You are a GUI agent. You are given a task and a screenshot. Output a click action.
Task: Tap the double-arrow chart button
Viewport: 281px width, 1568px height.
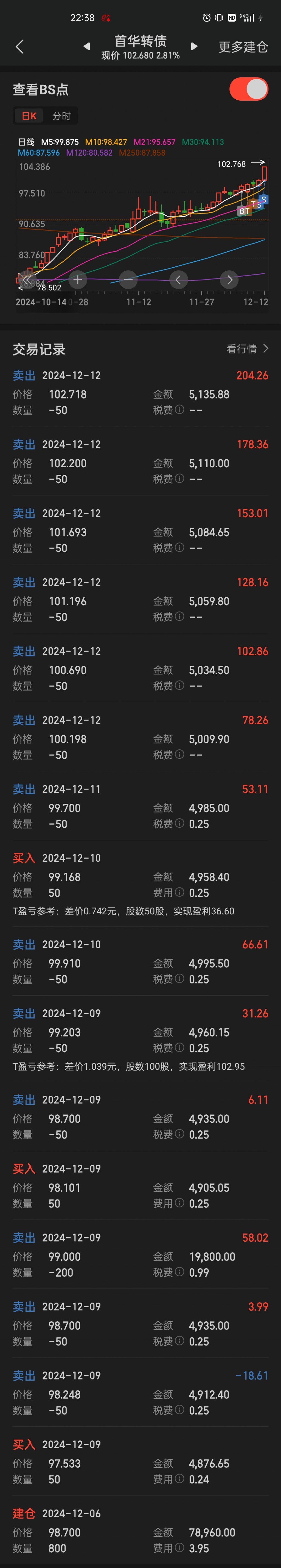pos(26,279)
